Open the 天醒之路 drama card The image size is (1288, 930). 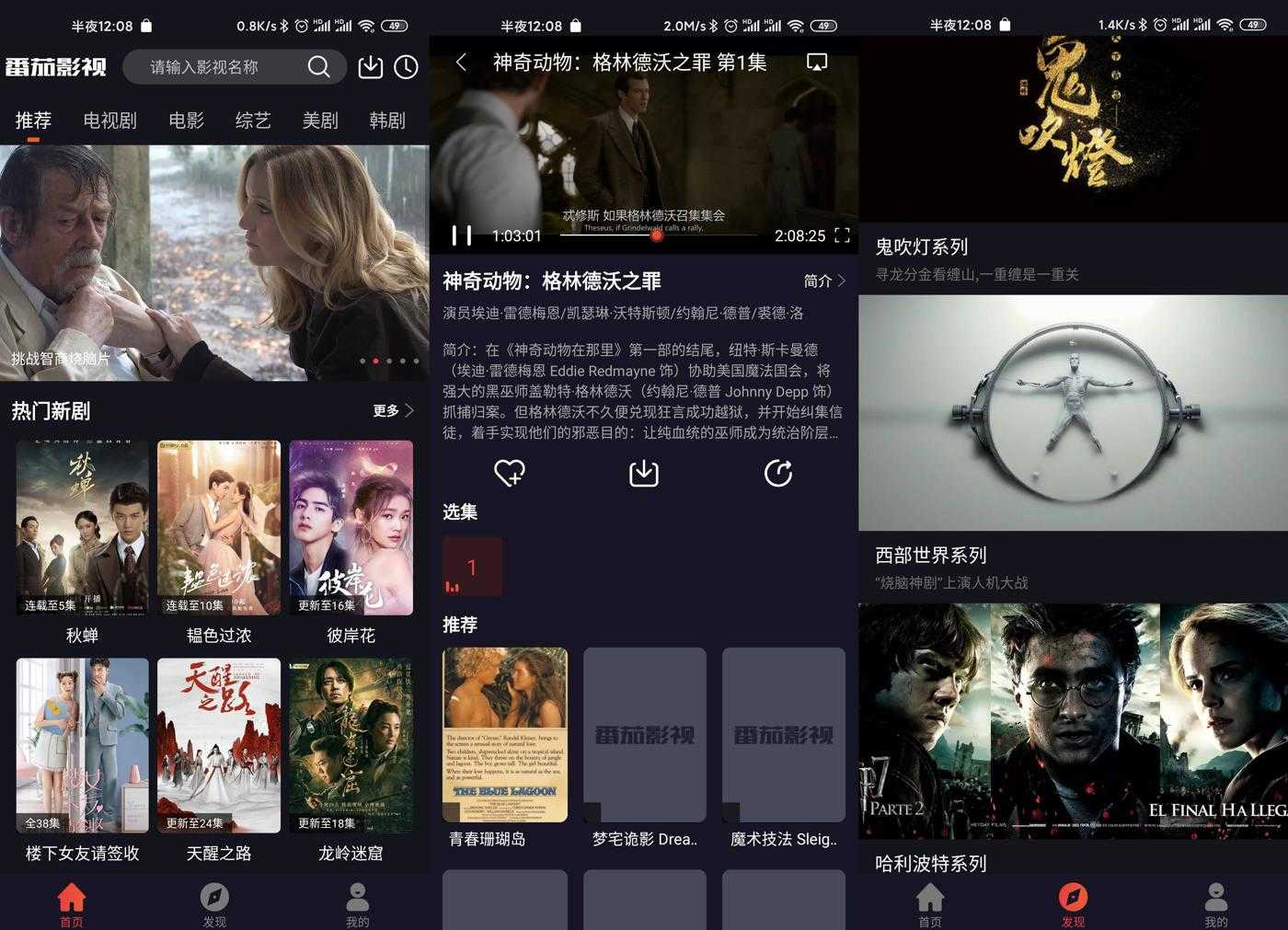(x=219, y=746)
